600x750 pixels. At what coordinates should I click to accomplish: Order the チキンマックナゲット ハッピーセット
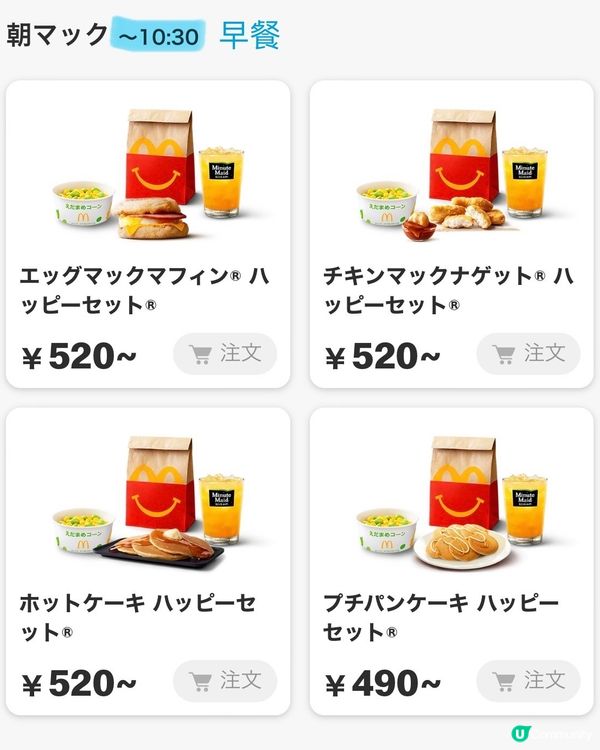pyautogui.click(x=528, y=354)
